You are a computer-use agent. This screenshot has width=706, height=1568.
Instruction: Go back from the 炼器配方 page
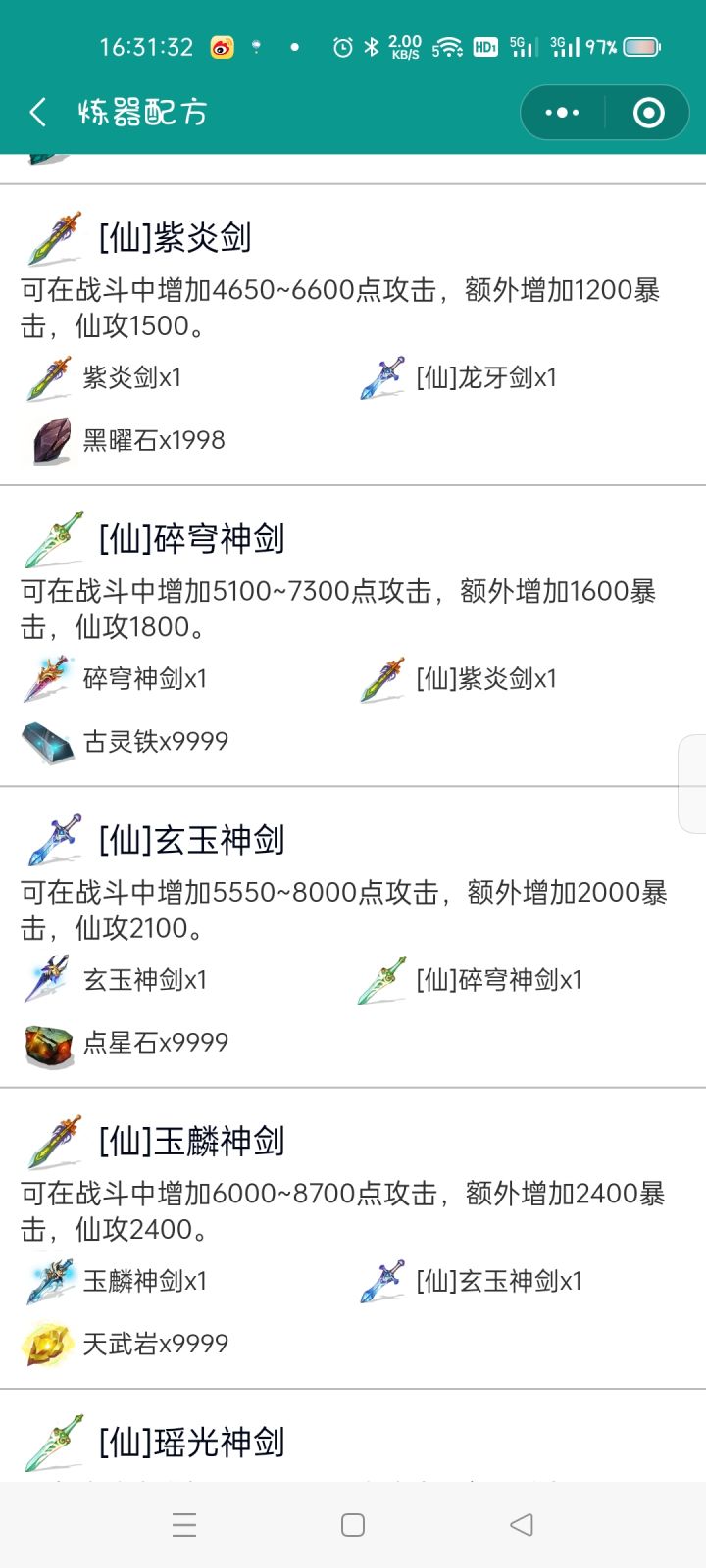[x=38, y=113]
